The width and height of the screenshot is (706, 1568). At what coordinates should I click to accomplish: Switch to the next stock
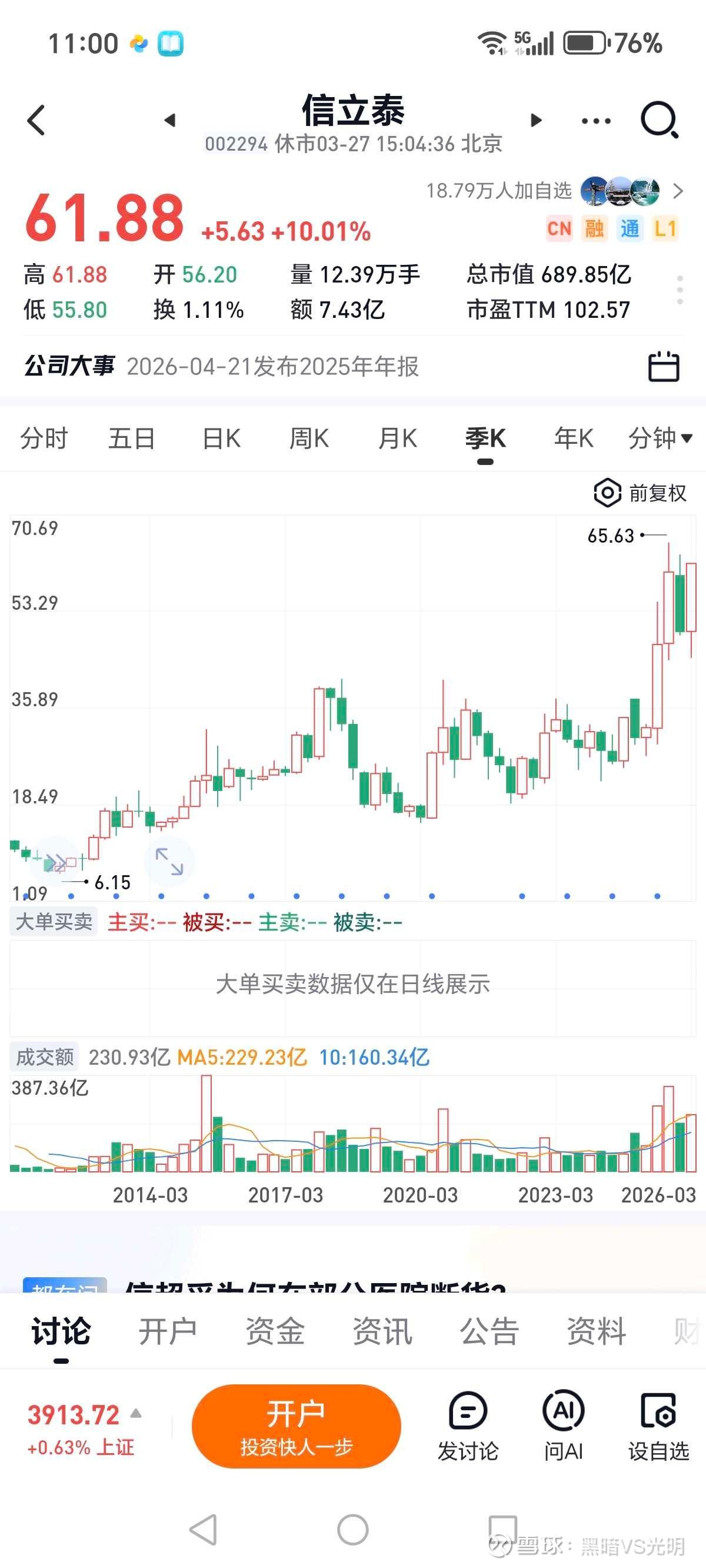(x=535, y=121)
